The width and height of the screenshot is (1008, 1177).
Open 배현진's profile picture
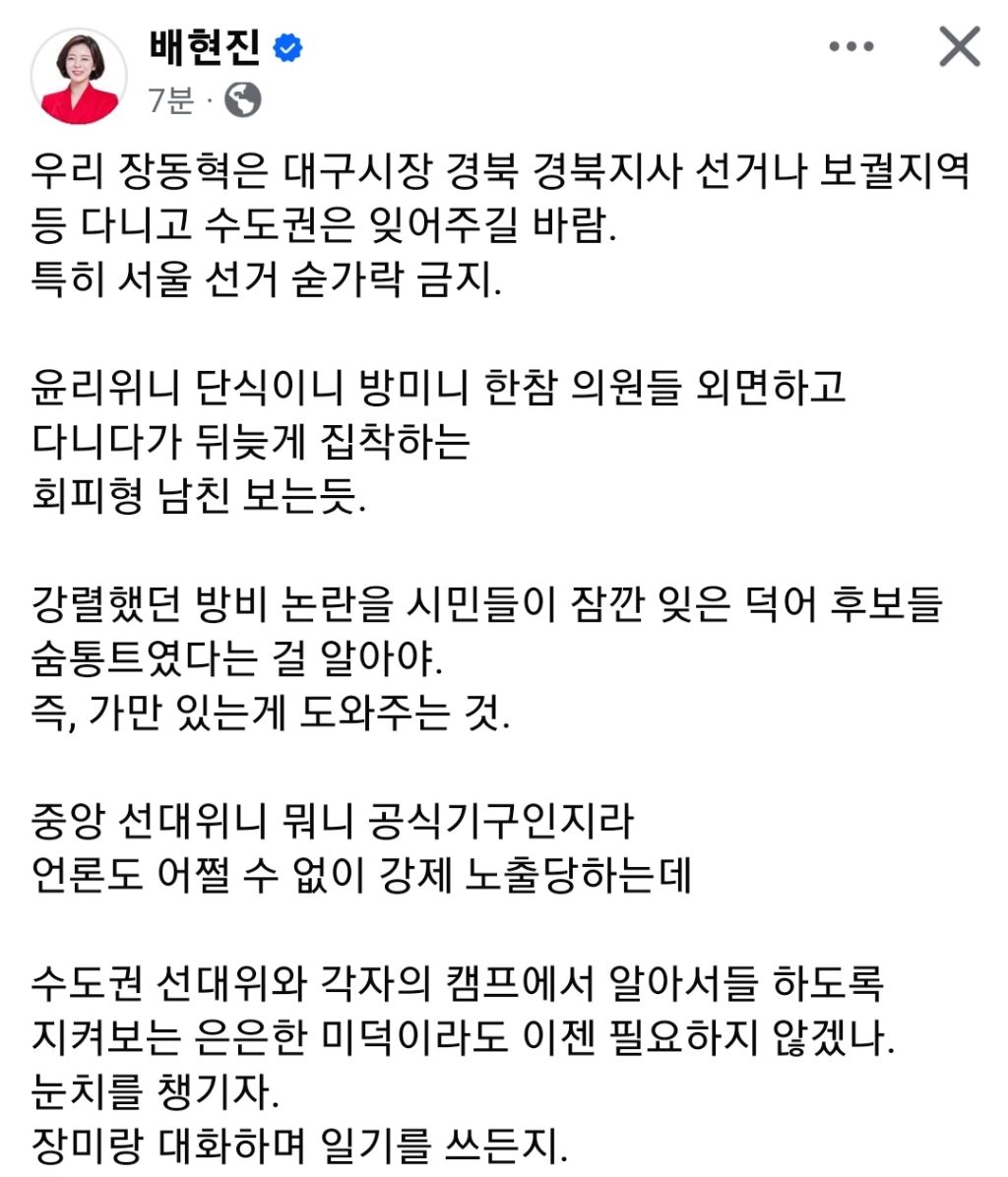coord(79,76)
